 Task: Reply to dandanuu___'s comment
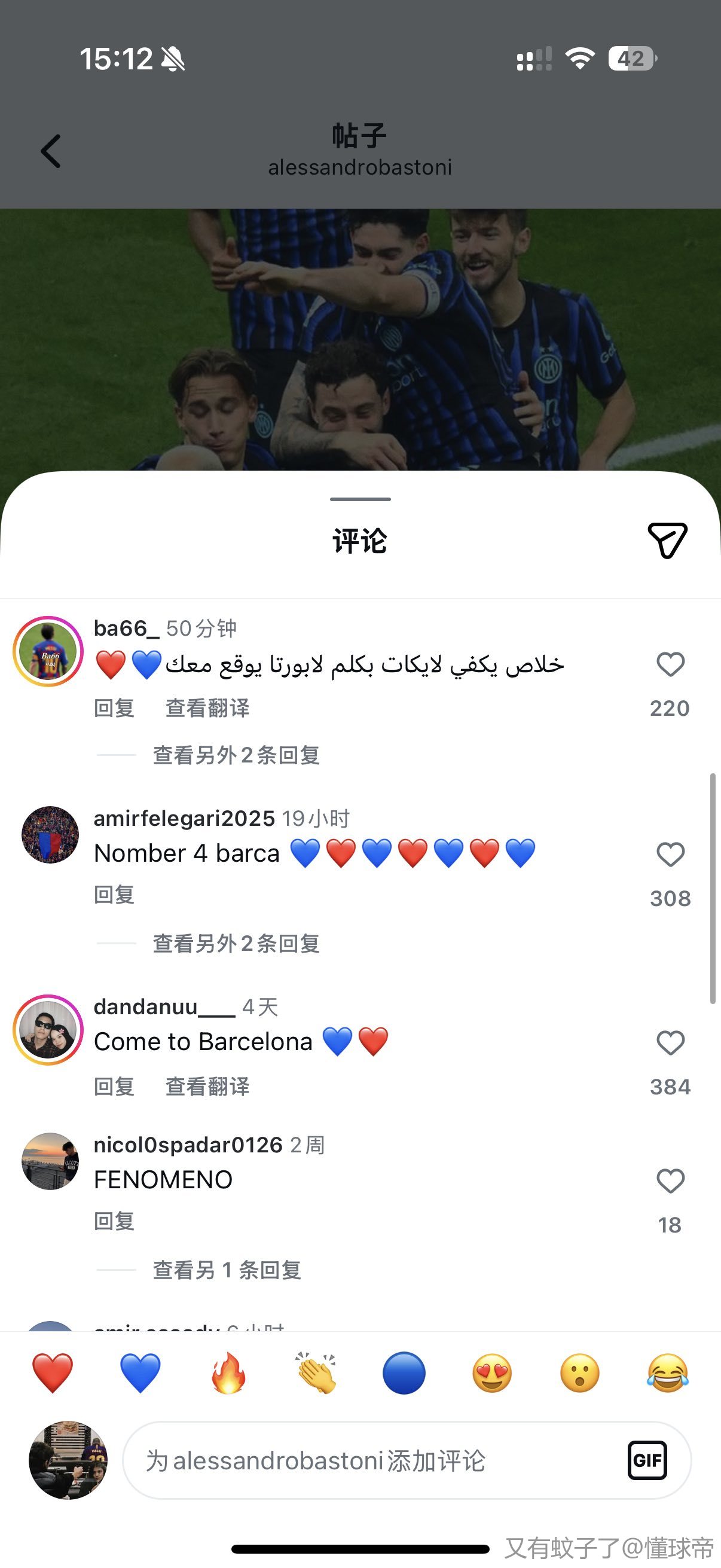114,1087
